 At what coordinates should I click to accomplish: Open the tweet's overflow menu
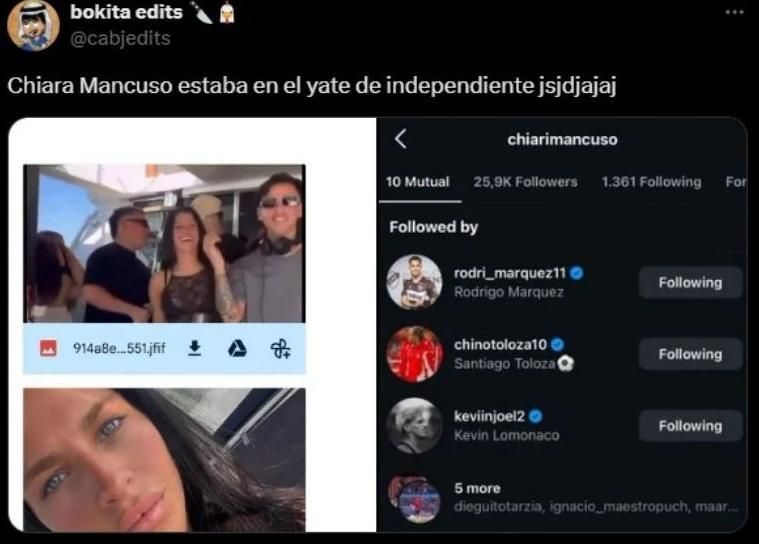[x=734, y=13]
